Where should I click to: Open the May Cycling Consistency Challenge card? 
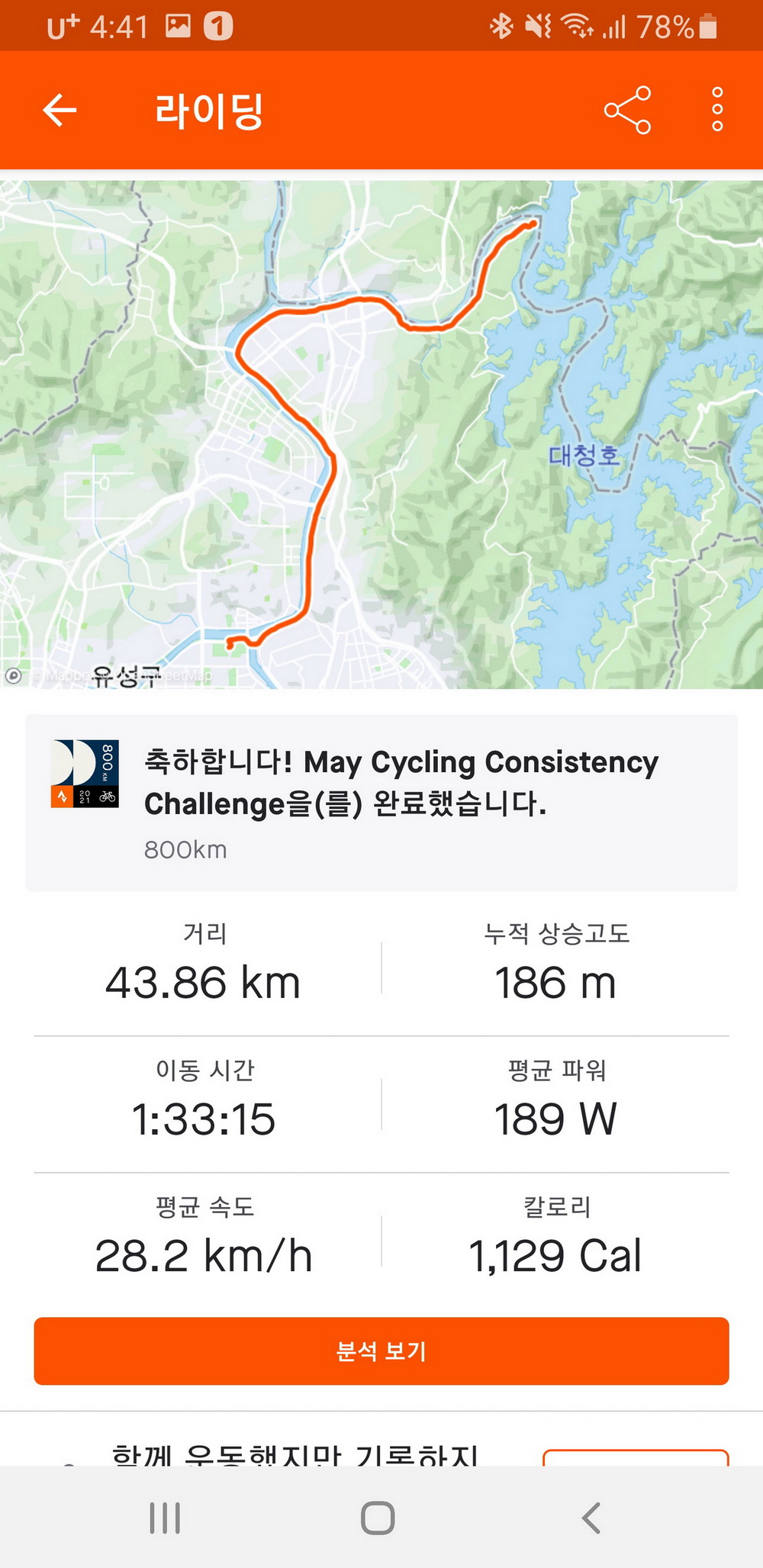click(381, 803)
